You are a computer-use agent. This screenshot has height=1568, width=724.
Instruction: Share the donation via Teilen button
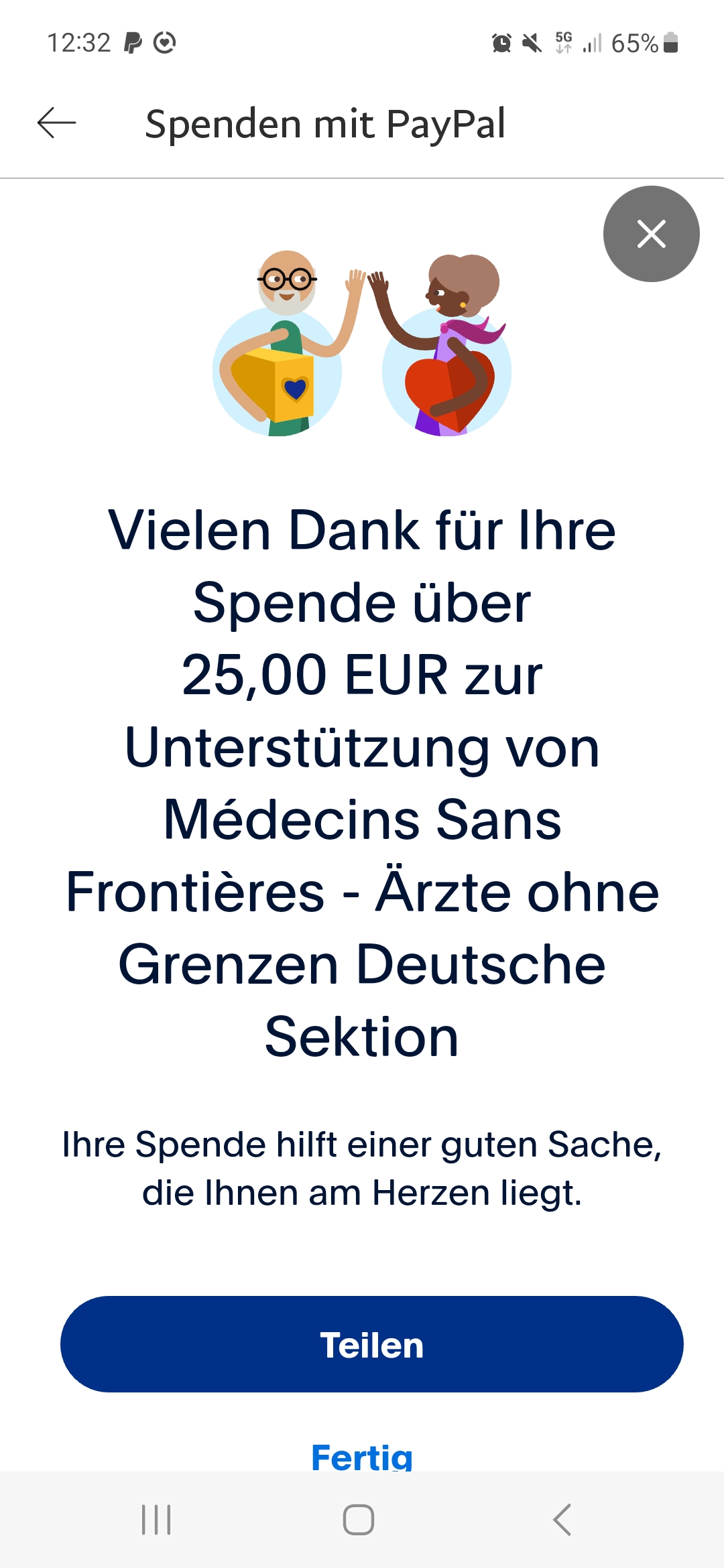coord(371,1344)
